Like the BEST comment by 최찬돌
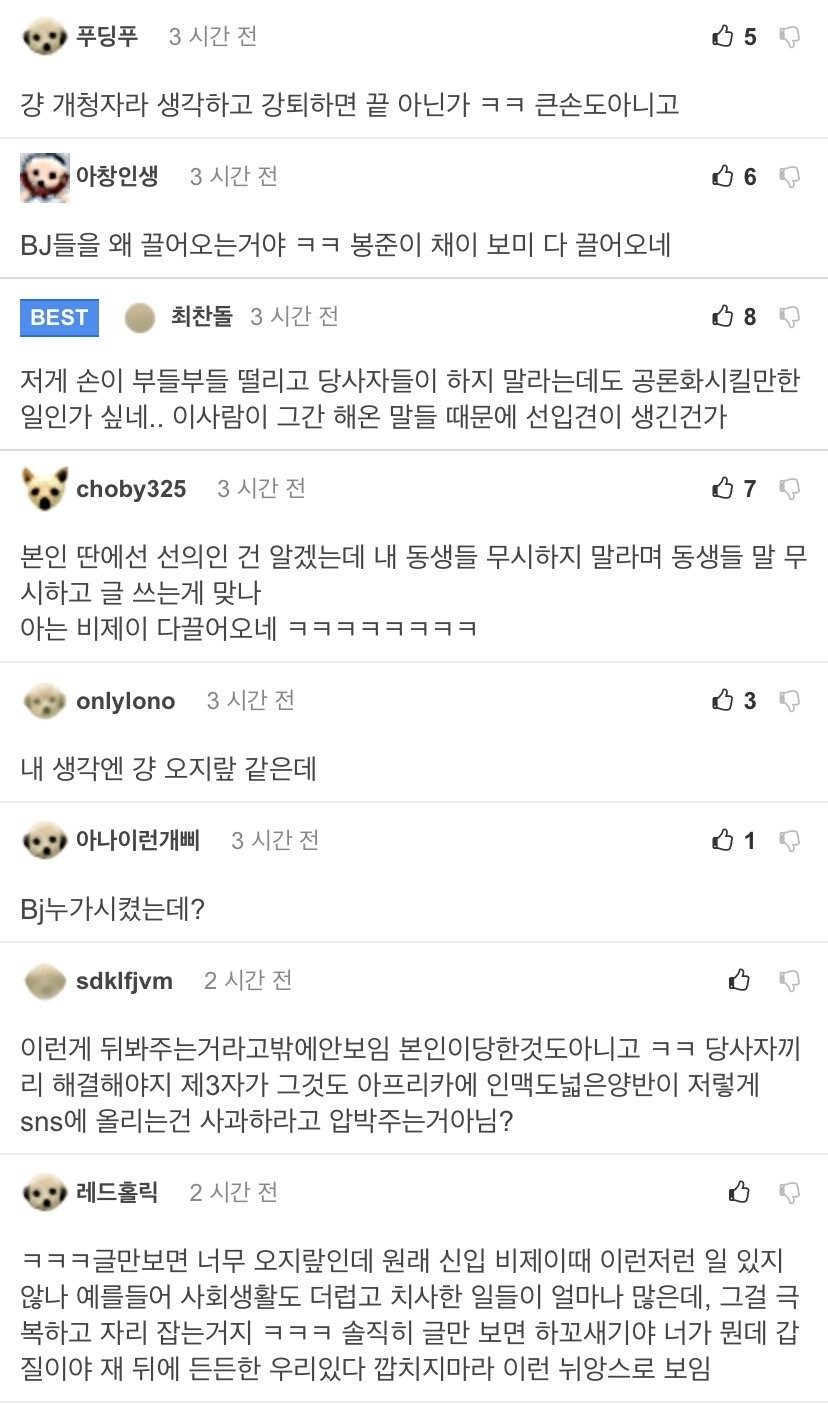This screenshot has height=1405, width=828. click(x=722, y=317)
